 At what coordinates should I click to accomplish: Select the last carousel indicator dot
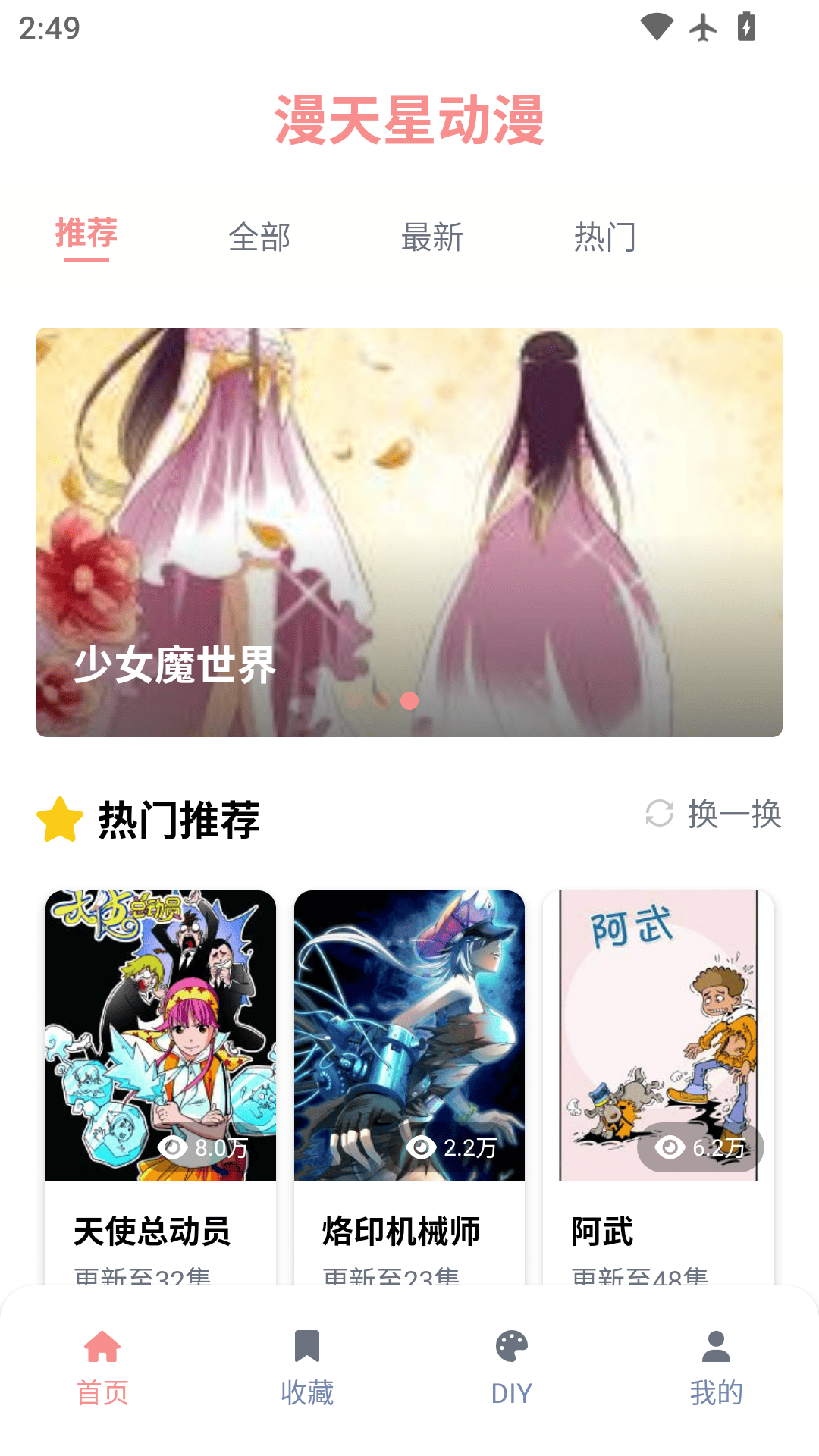point(409,701)
